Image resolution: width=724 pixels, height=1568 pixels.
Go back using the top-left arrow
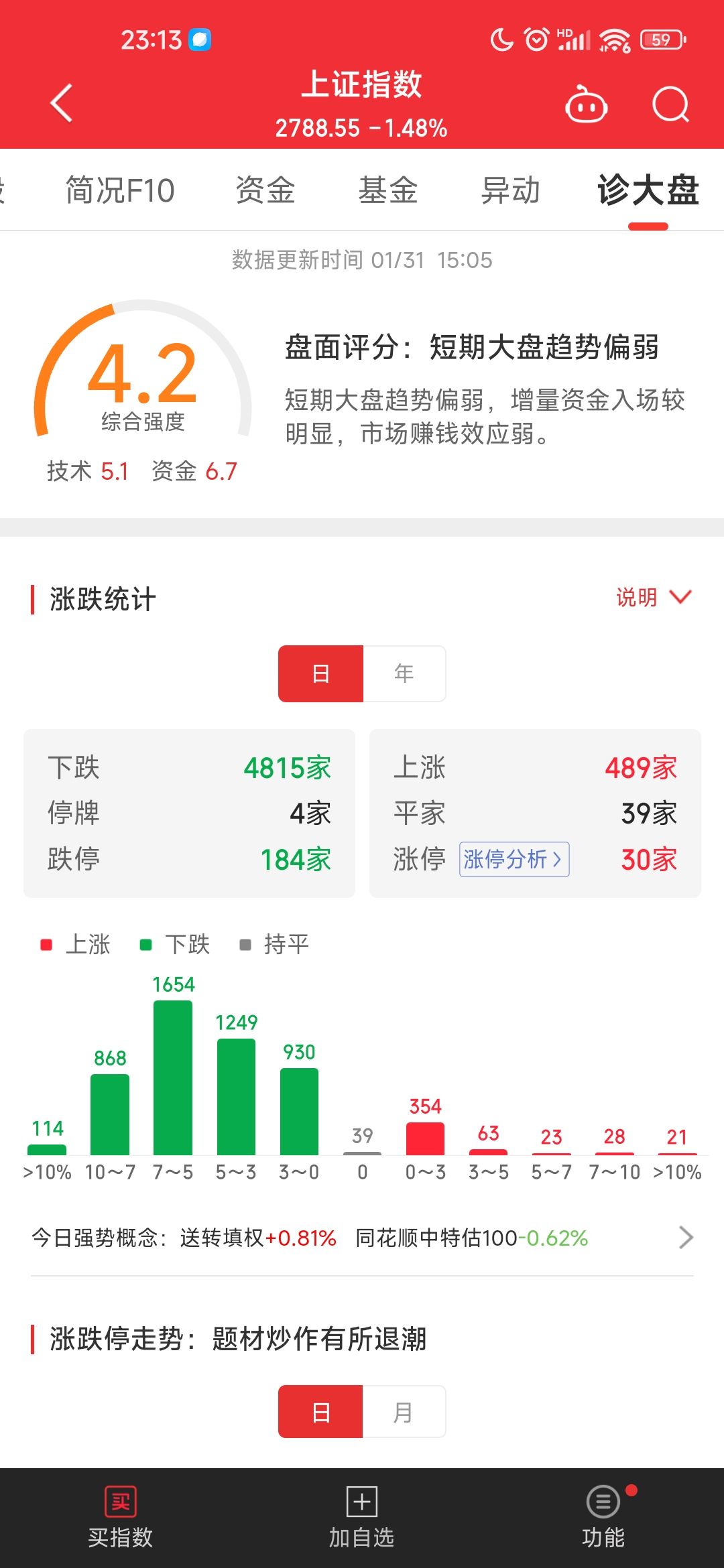point(62,103)
